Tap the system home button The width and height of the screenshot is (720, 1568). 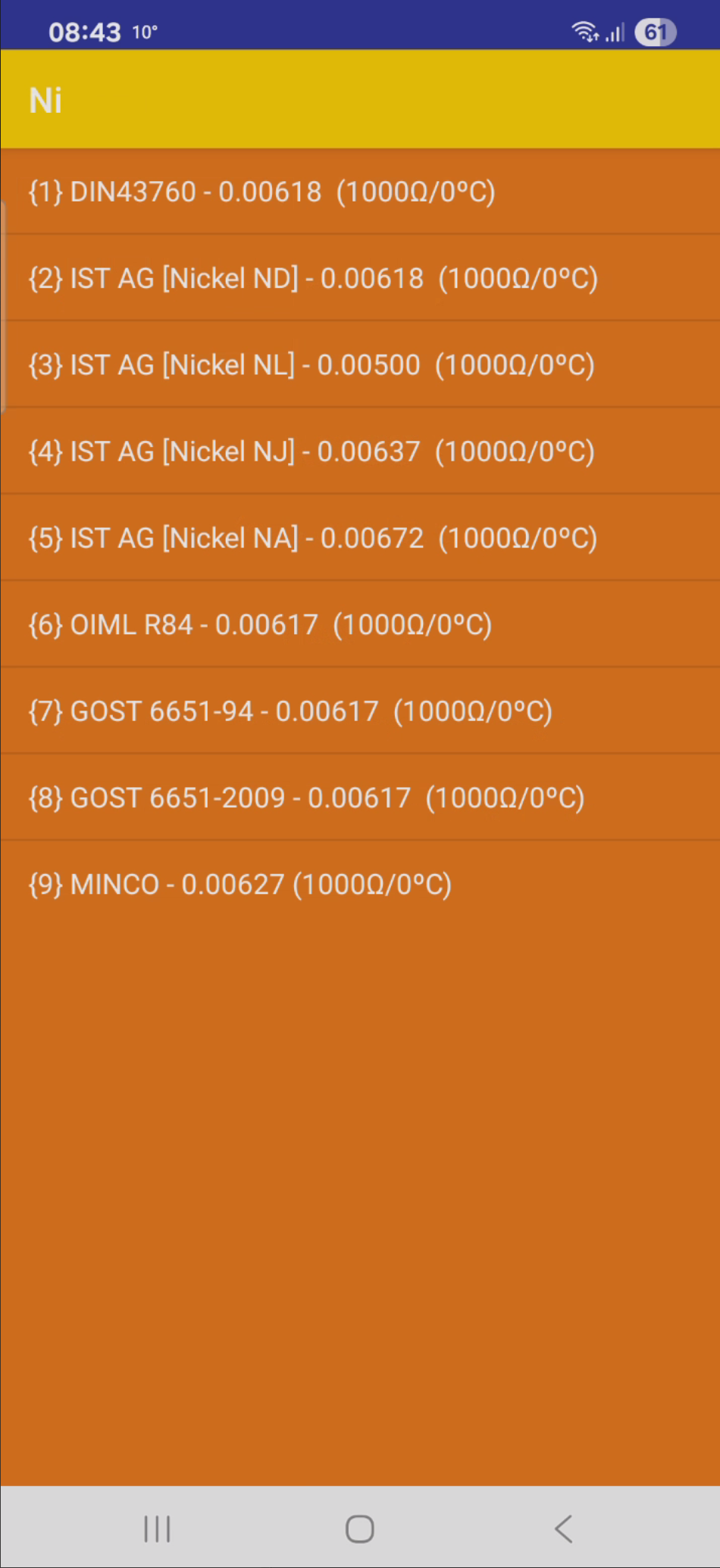pyautogui.click(x=360, y=1529)
